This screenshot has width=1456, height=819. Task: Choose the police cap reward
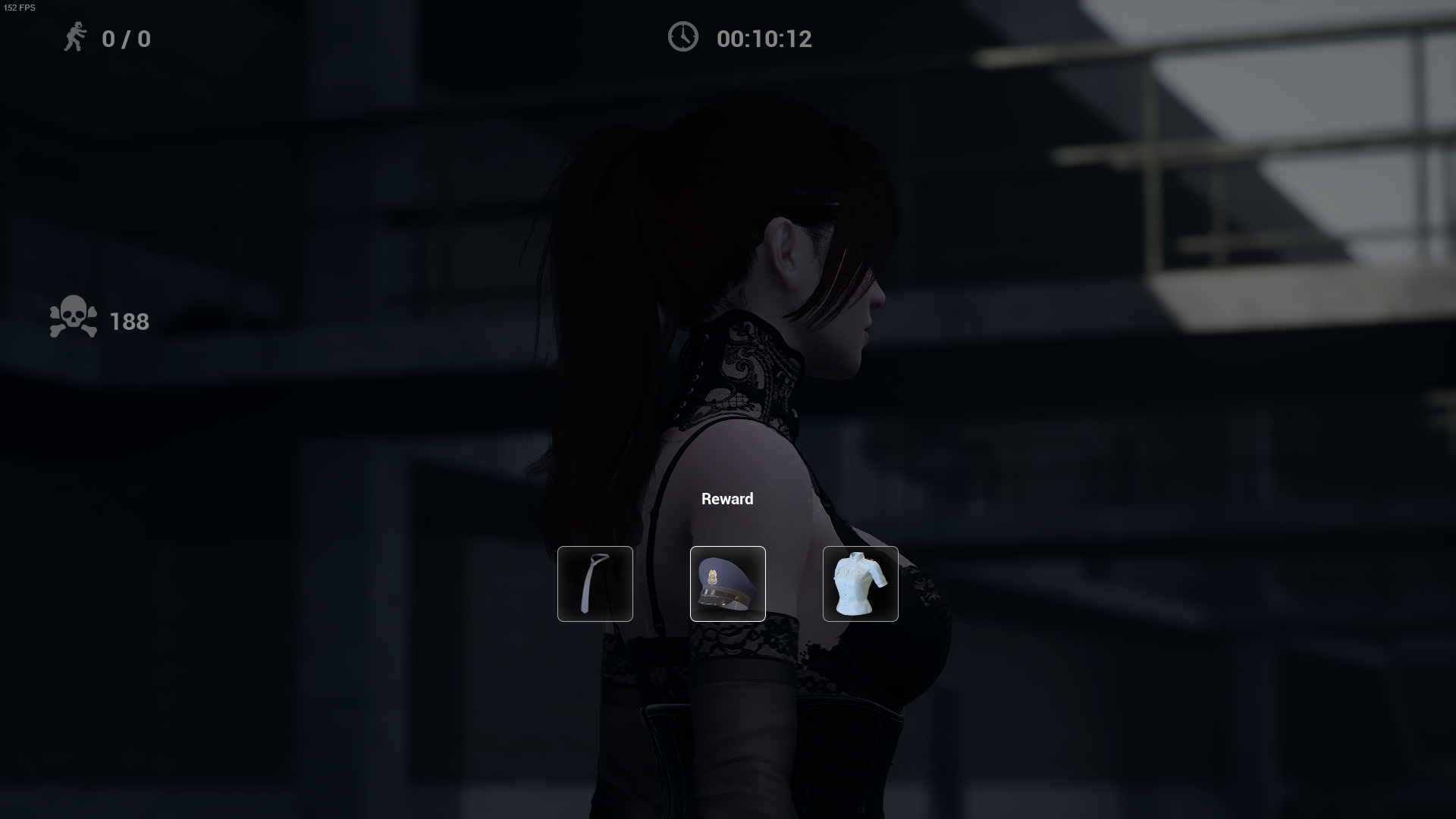coord(727,584)
